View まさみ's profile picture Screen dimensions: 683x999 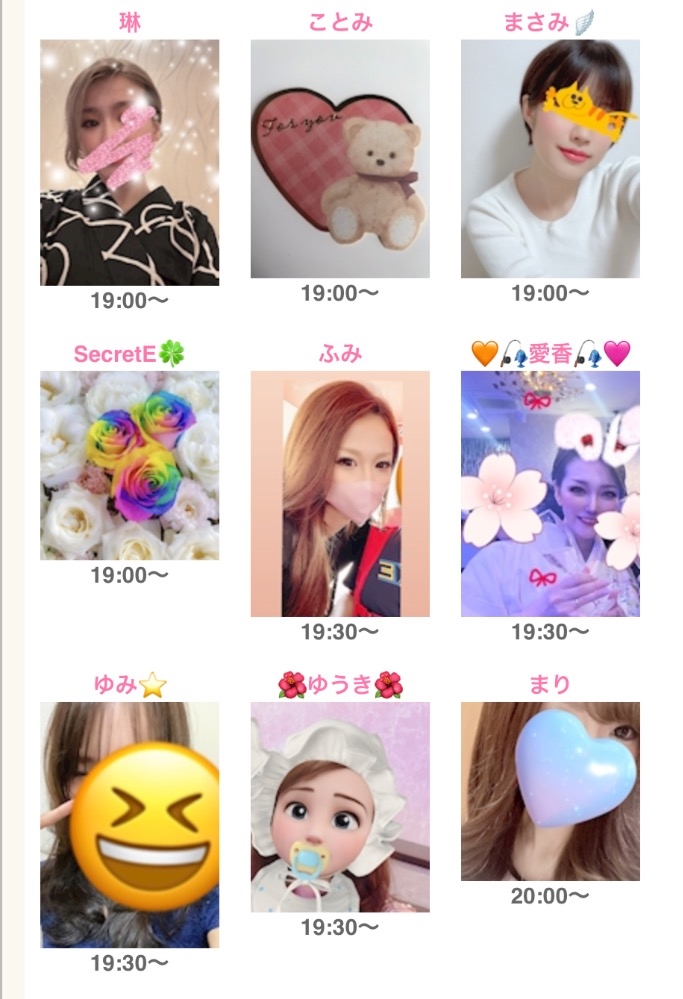[550, 159]
